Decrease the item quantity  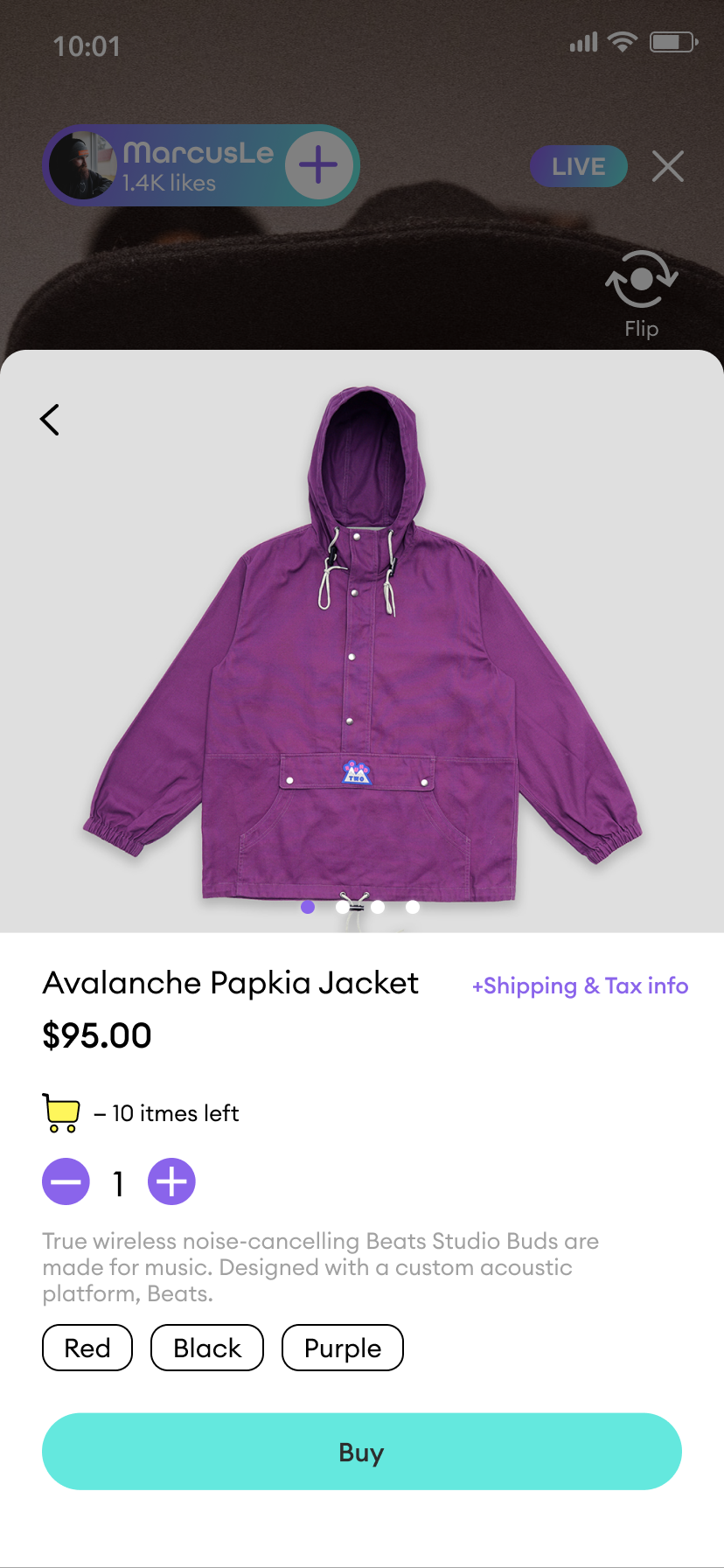tap(66, 1181)
